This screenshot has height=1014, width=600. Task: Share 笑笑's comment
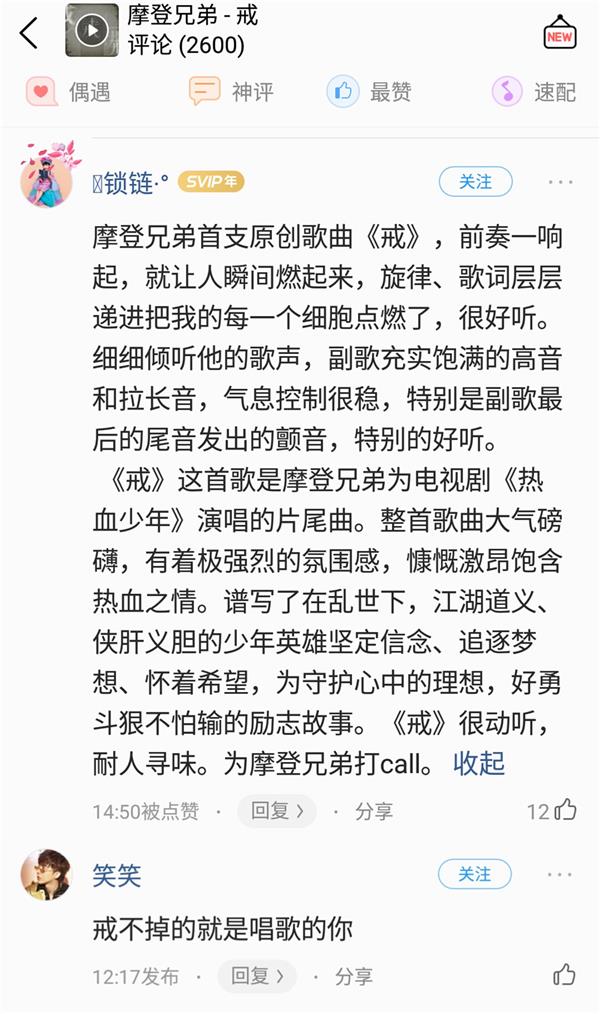(354, 976)
